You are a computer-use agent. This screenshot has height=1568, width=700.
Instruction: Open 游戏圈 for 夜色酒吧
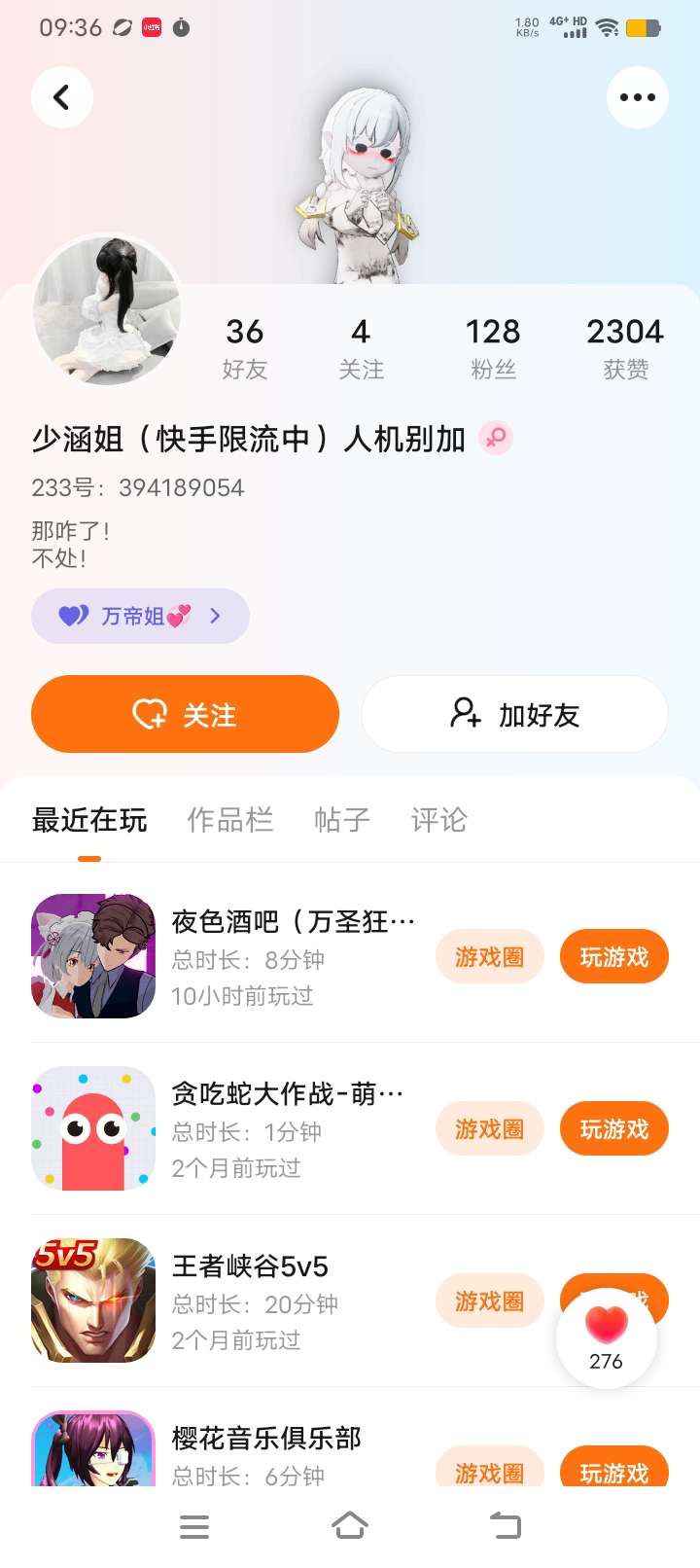point(489,957)
